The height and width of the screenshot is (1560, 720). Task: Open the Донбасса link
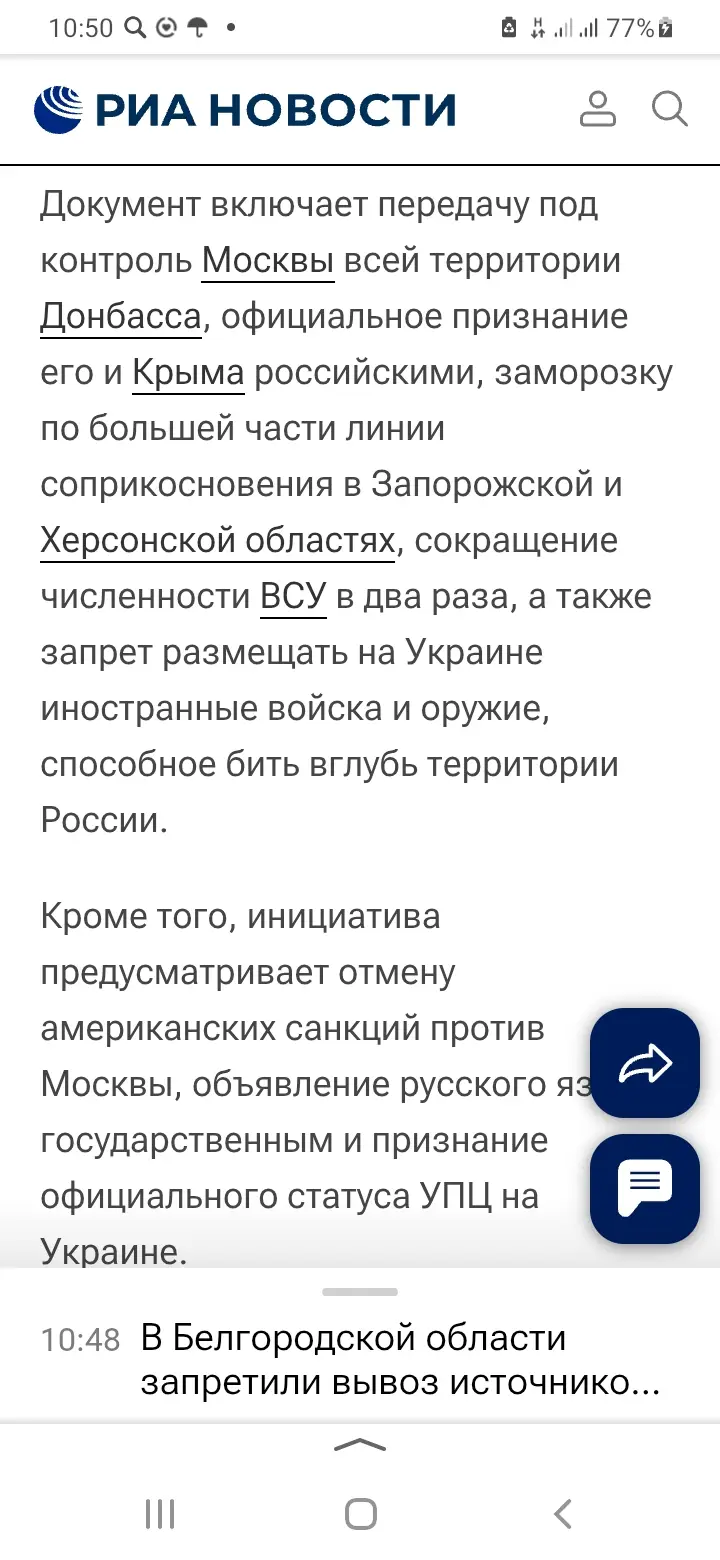pyautogui.click(x=120, y=317)
